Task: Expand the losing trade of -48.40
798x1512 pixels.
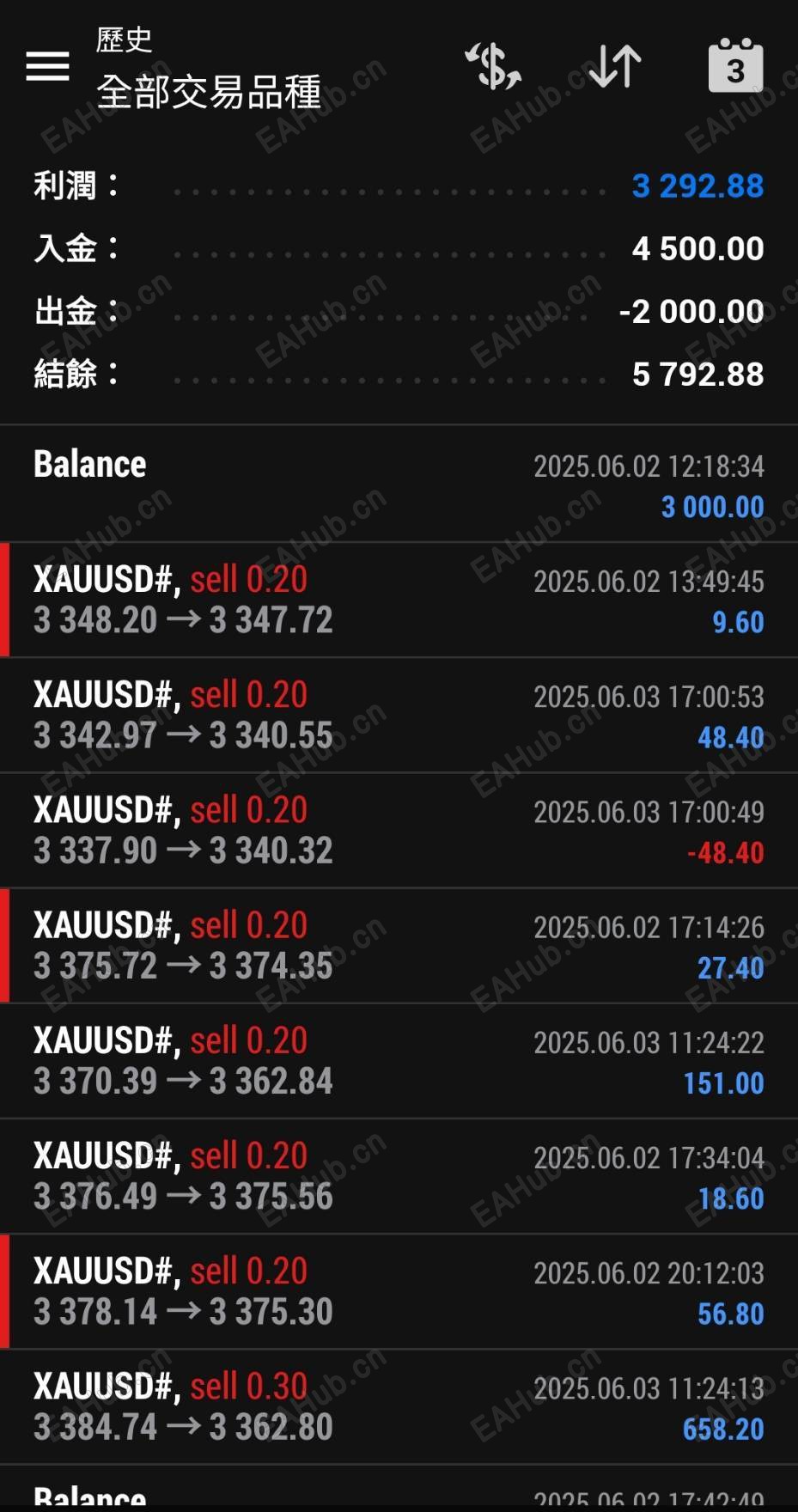Action: [x=399, y=830]
